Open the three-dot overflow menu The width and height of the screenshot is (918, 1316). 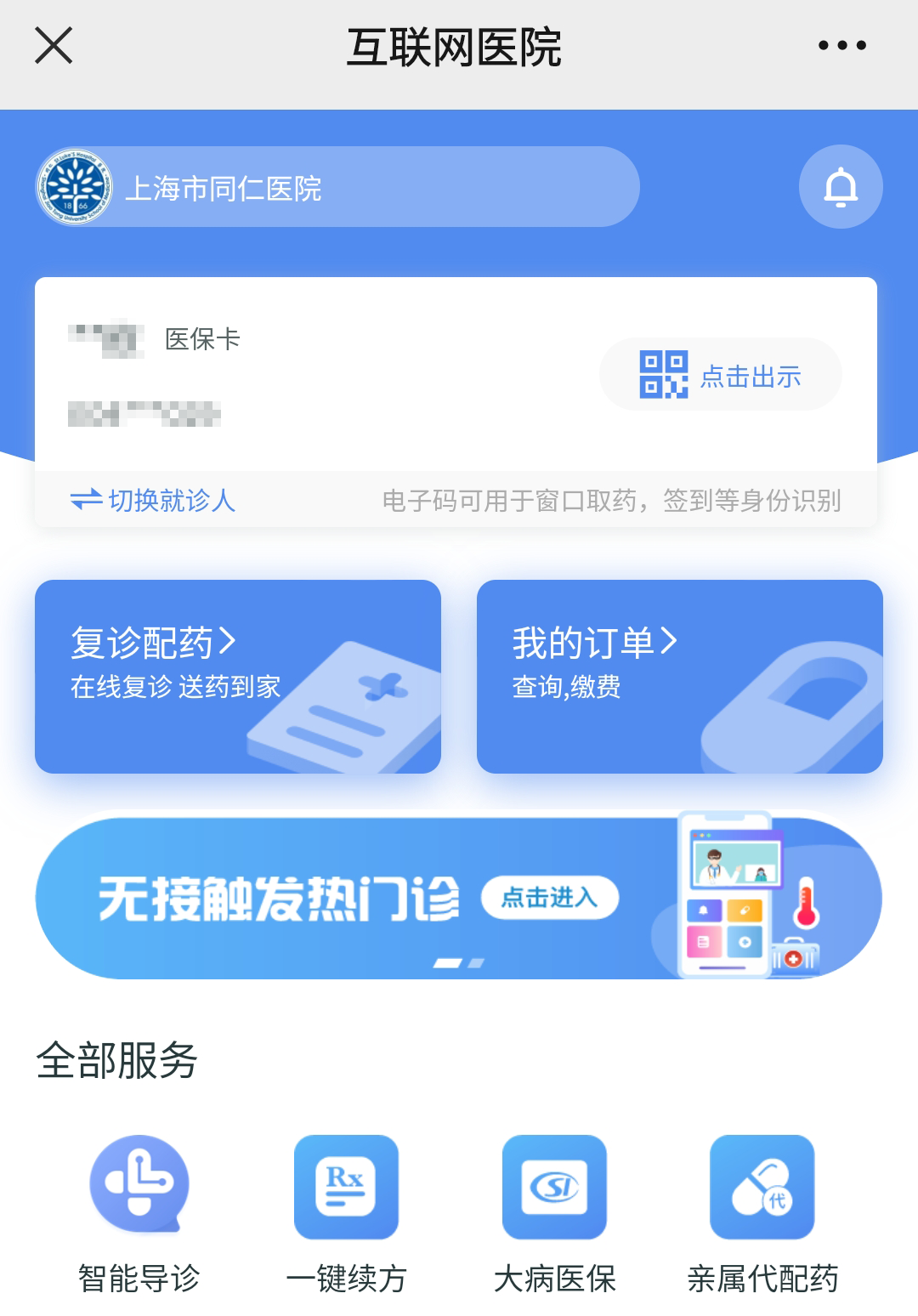841,46
